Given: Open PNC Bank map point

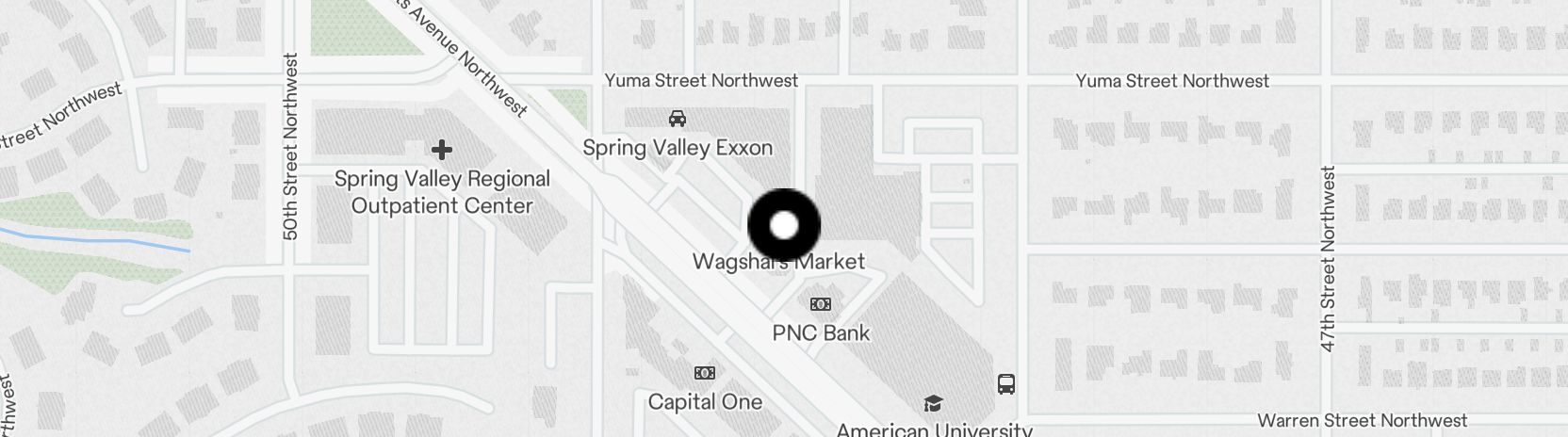Looking at the screenshot, I should [x=821, y=304].
